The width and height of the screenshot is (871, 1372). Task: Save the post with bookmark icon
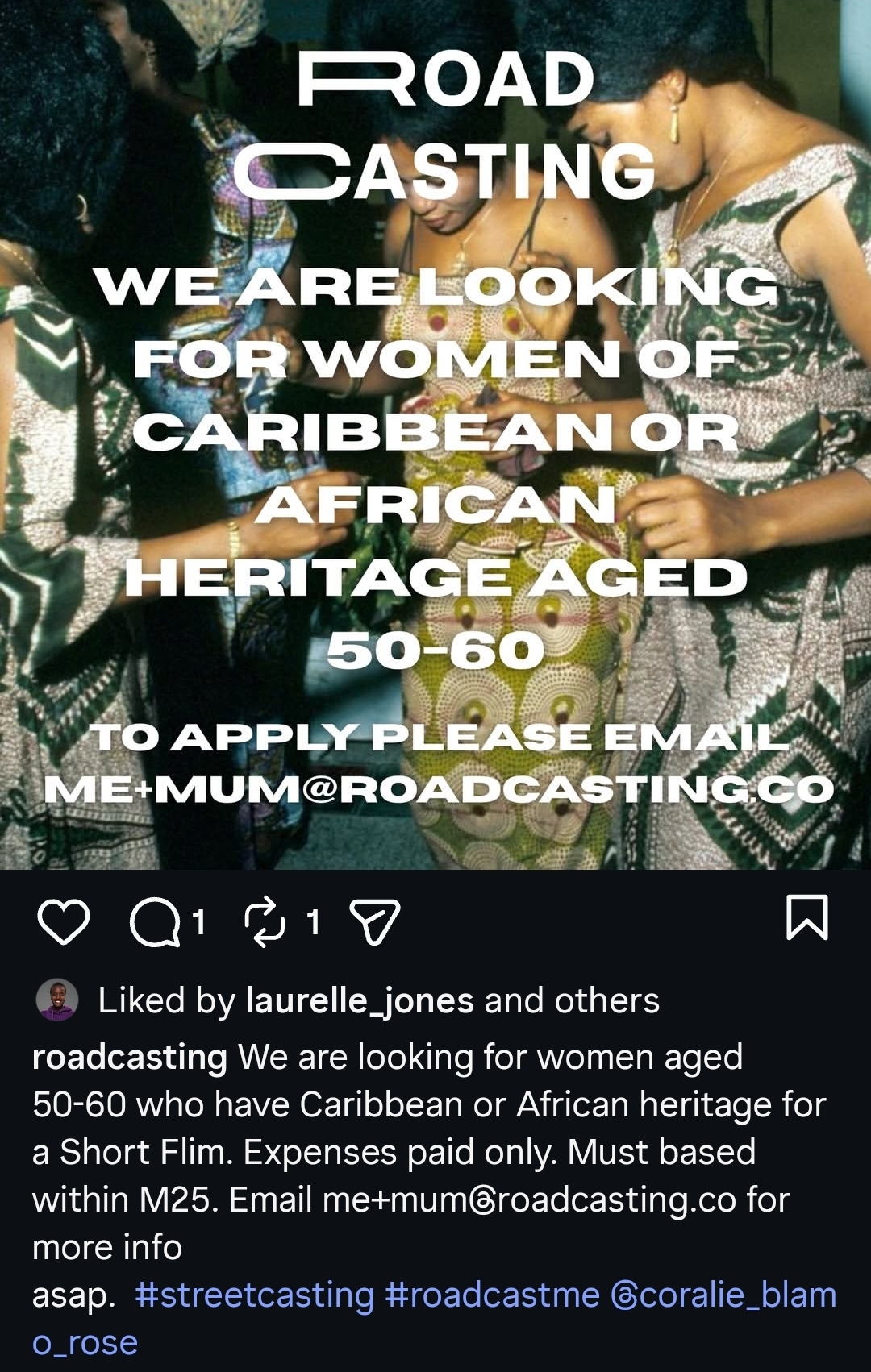(x=806, y=917)
